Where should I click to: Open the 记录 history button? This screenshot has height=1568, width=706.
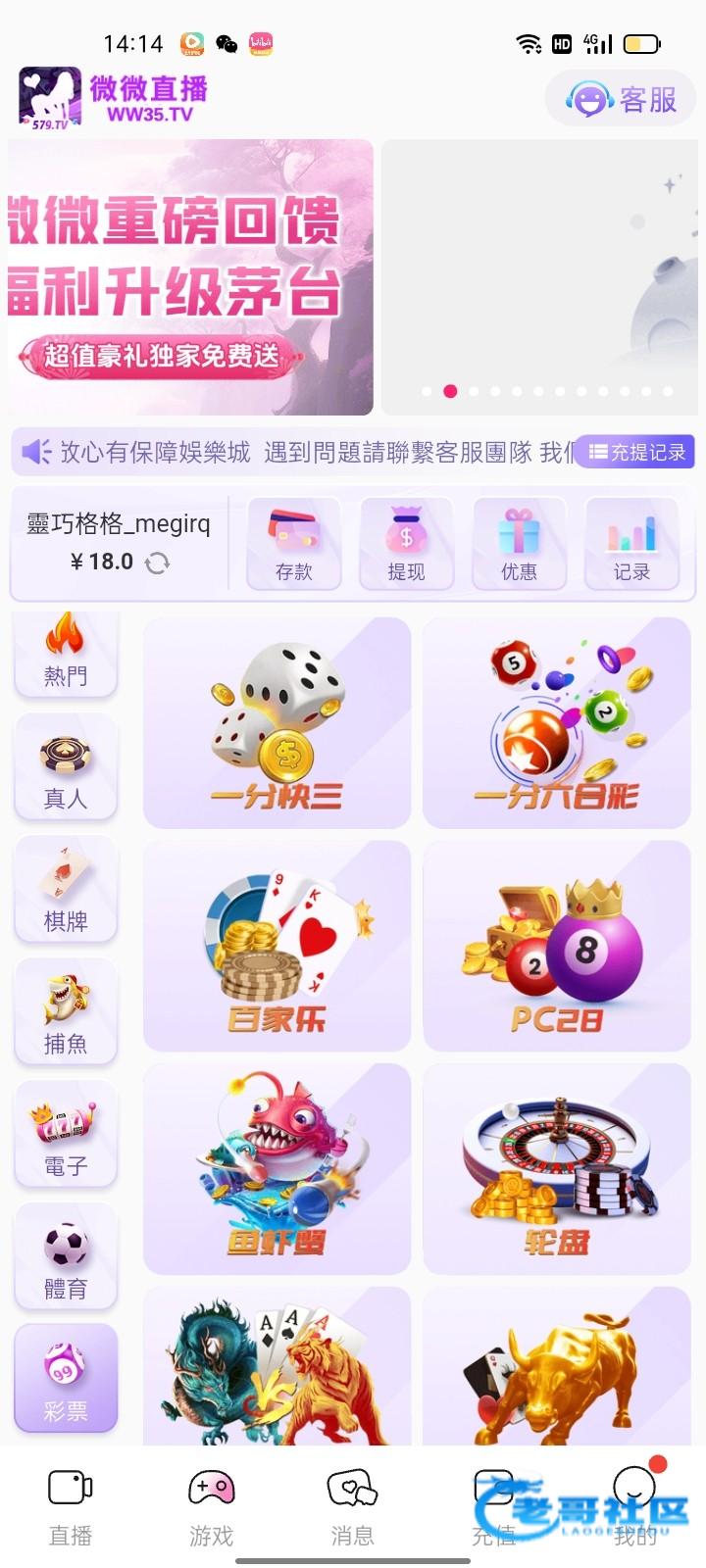[x=631, y=545]
